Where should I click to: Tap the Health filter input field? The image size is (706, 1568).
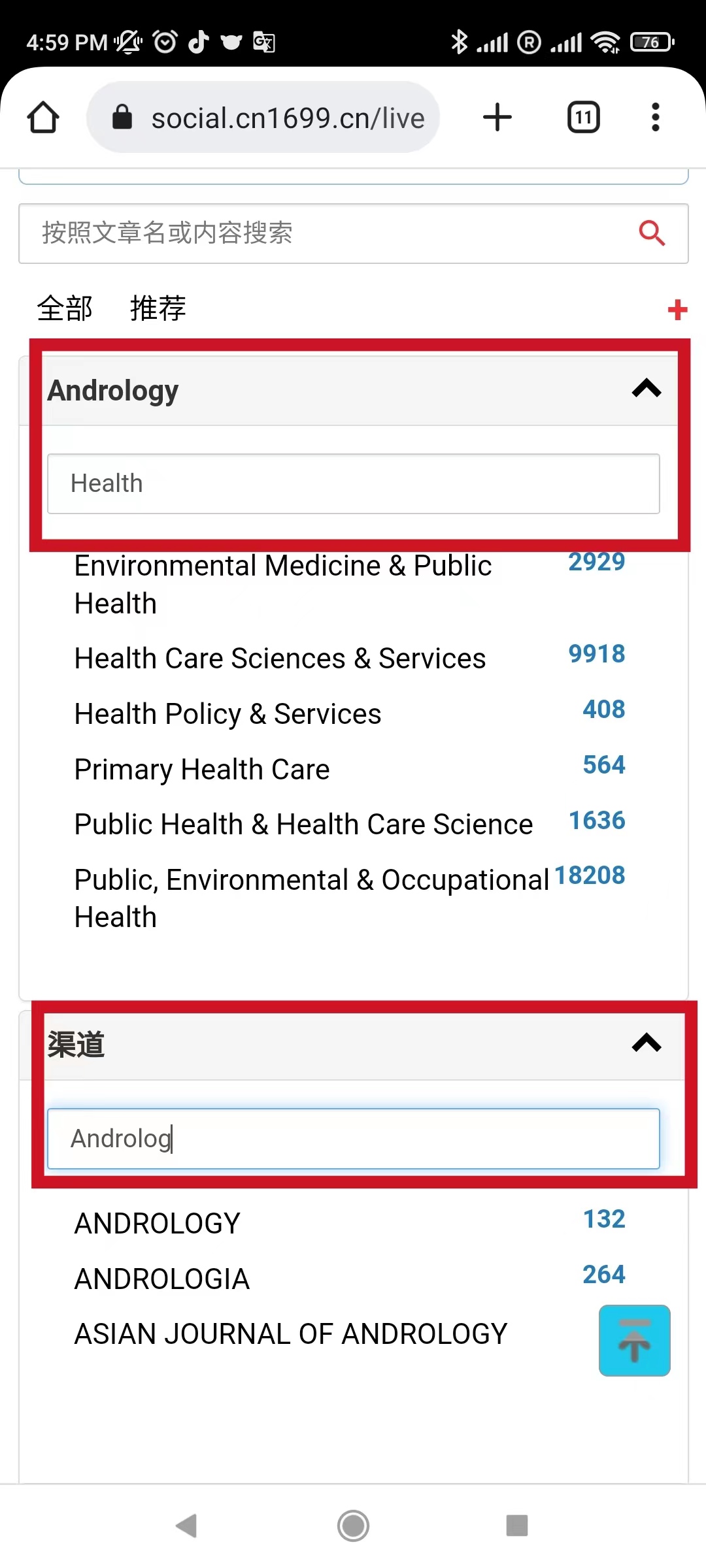353,483
